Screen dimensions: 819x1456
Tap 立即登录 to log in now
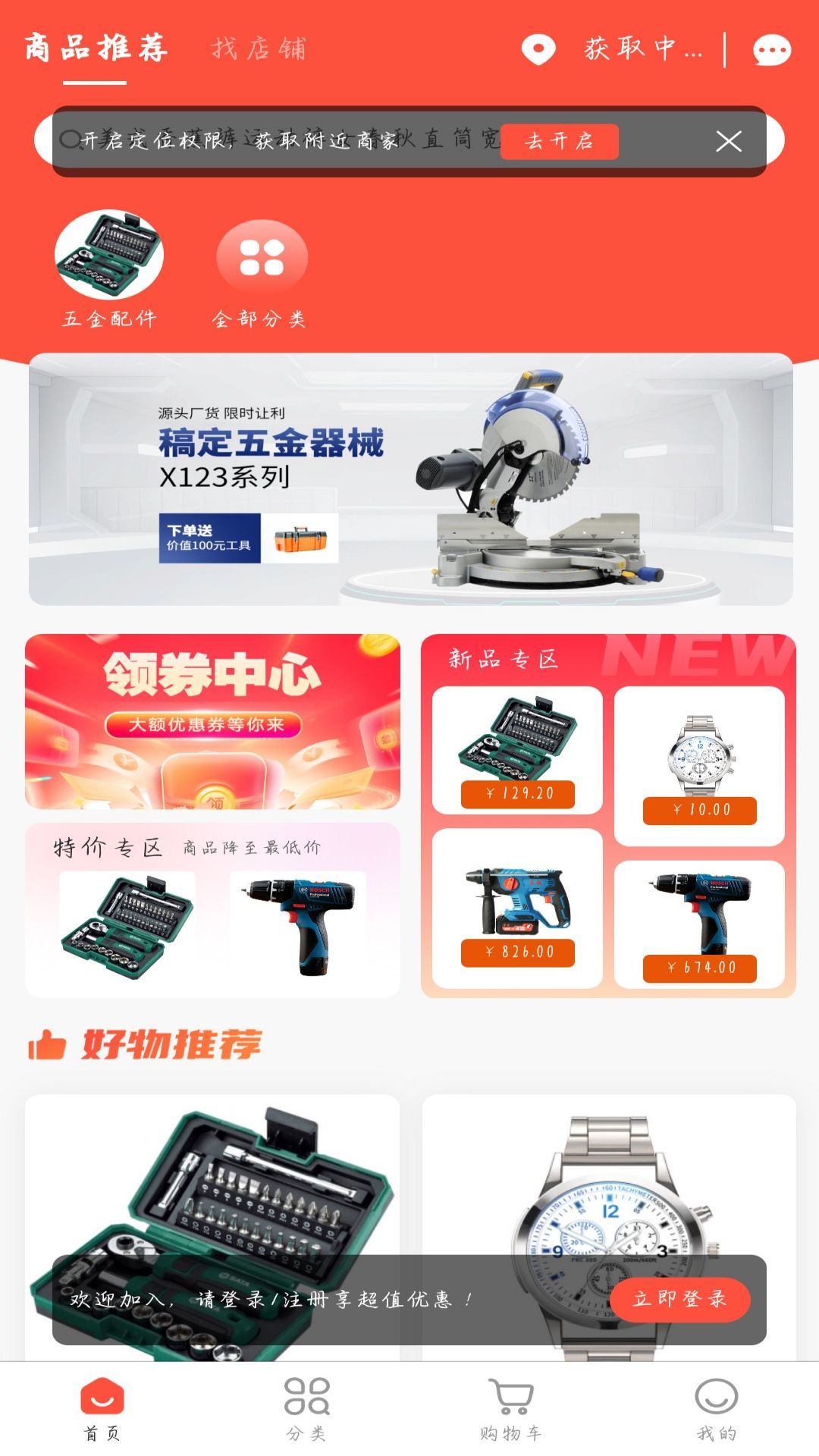(x=680, y=1300)
